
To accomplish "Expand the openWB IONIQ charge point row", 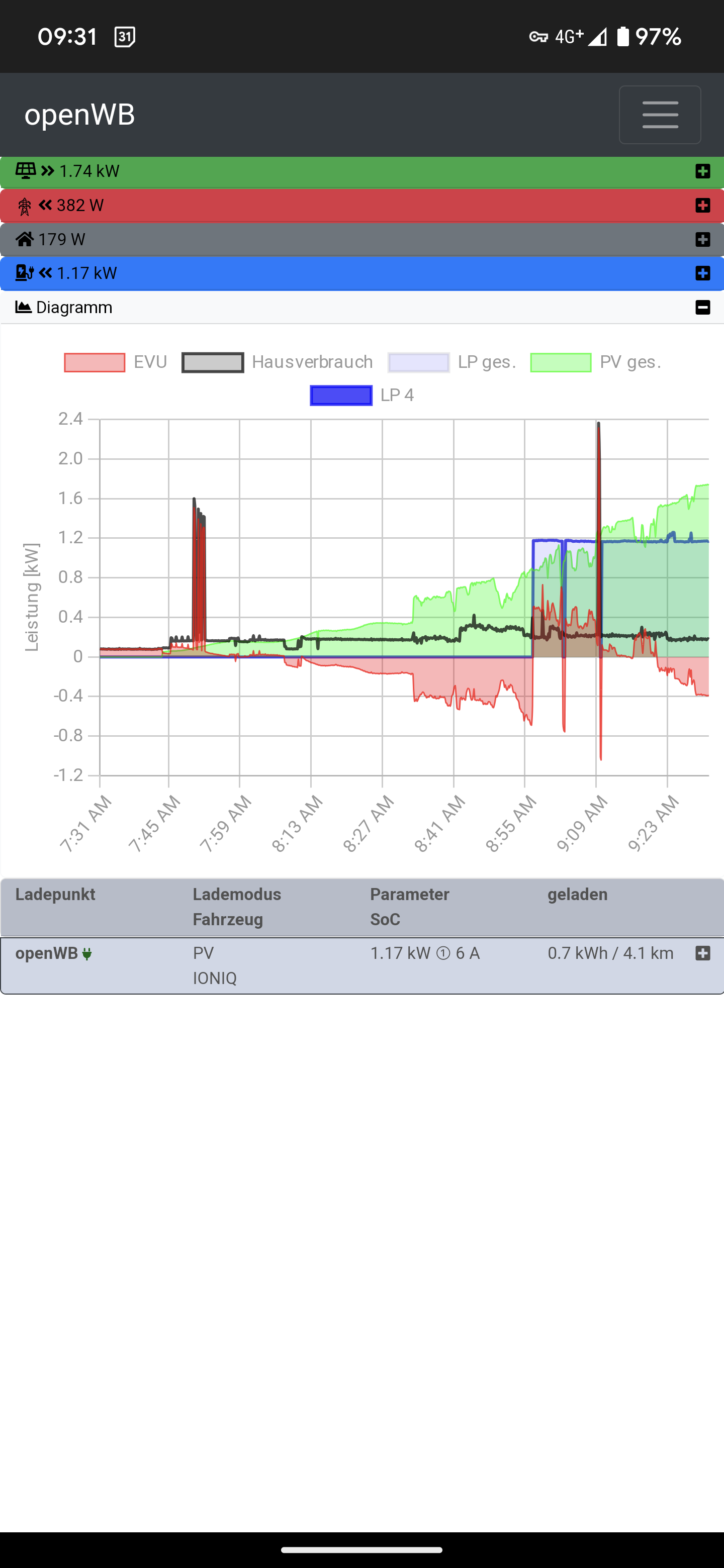I will (x=702, y=953).
